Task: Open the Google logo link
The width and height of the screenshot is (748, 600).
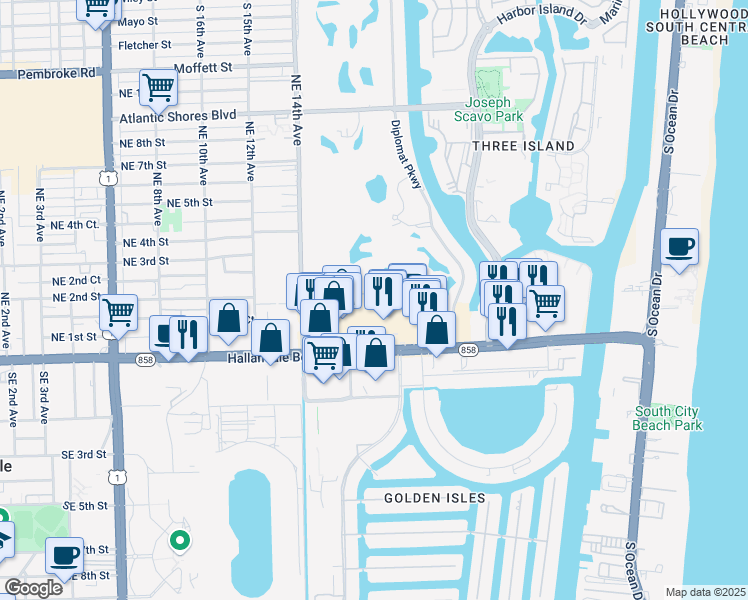Action: click(x=32, y=588)
